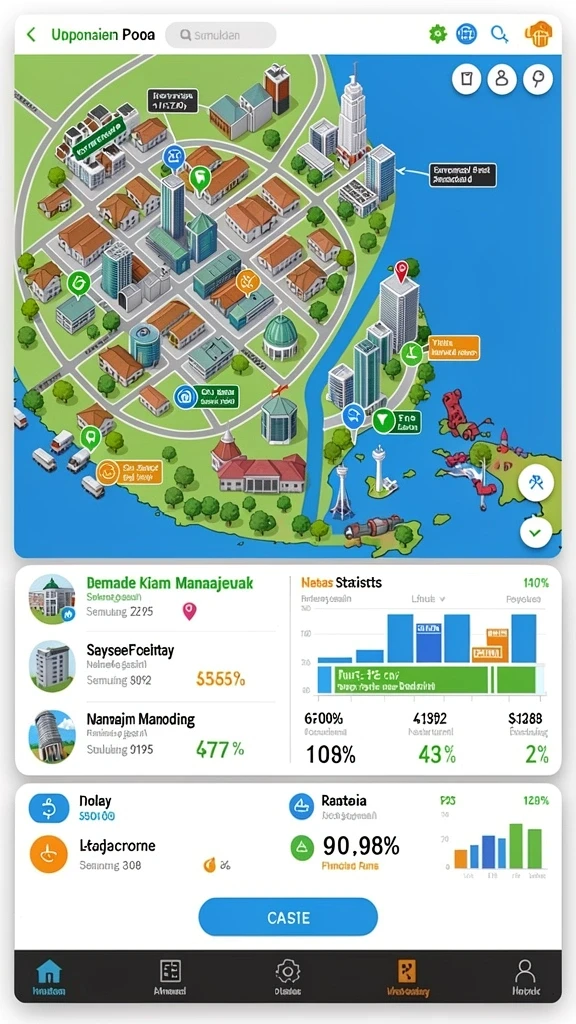Open the tools button on the map

tap(536, 484)
